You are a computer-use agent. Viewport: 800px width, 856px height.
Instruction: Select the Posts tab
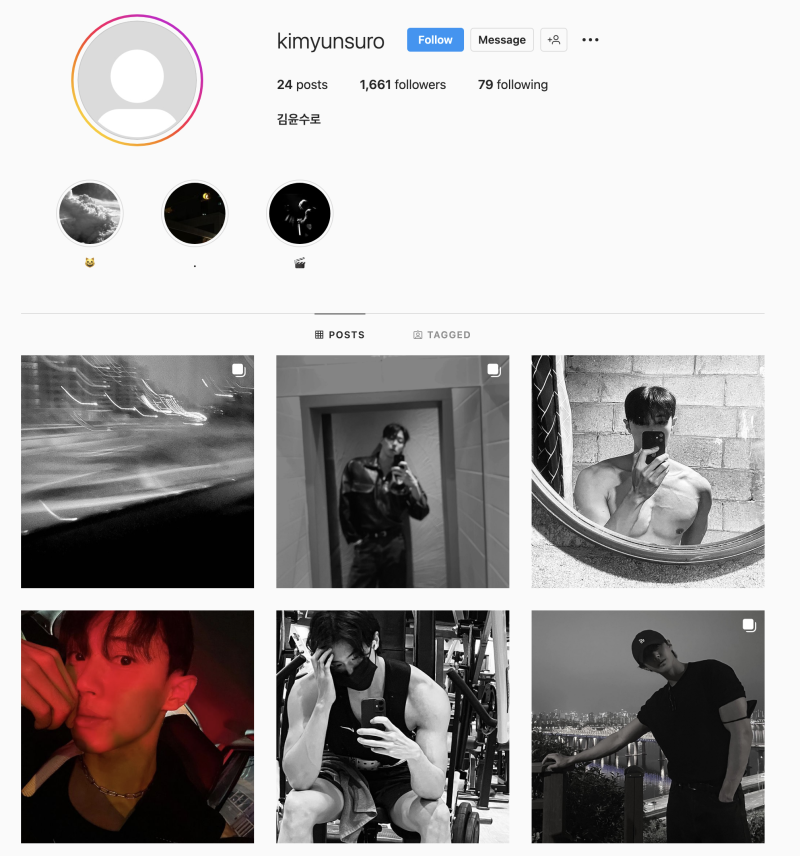click(x=339, y=335)
